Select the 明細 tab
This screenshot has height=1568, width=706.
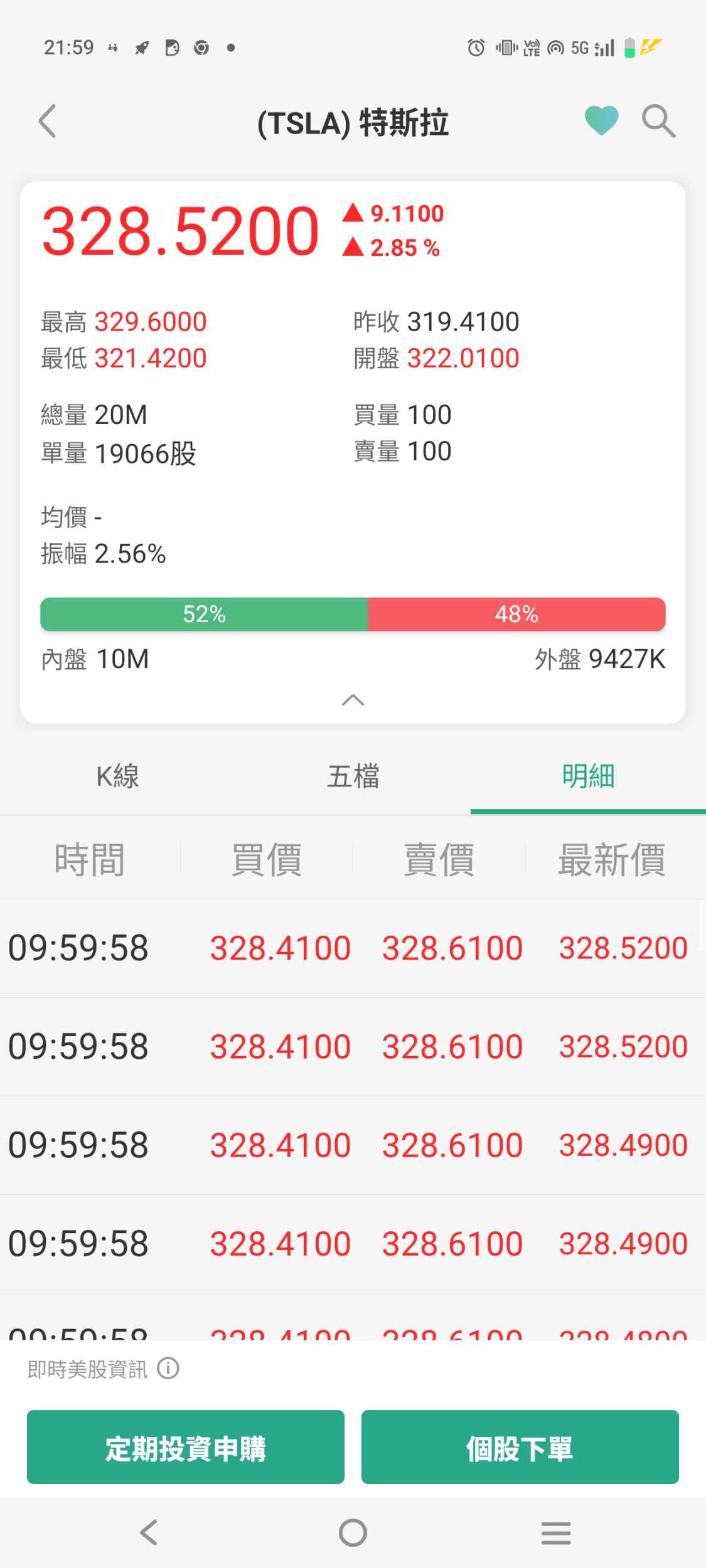pos(588,776)
